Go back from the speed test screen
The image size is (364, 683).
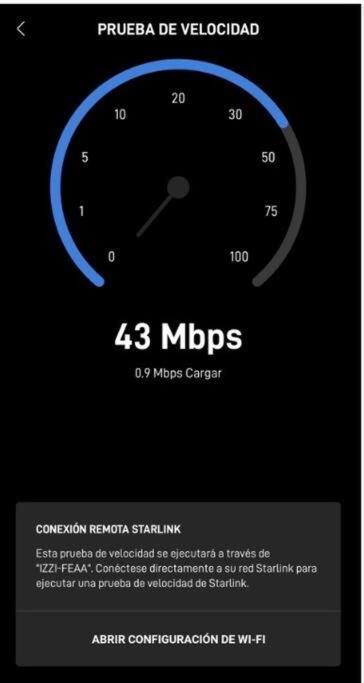[x=20, y=29]
